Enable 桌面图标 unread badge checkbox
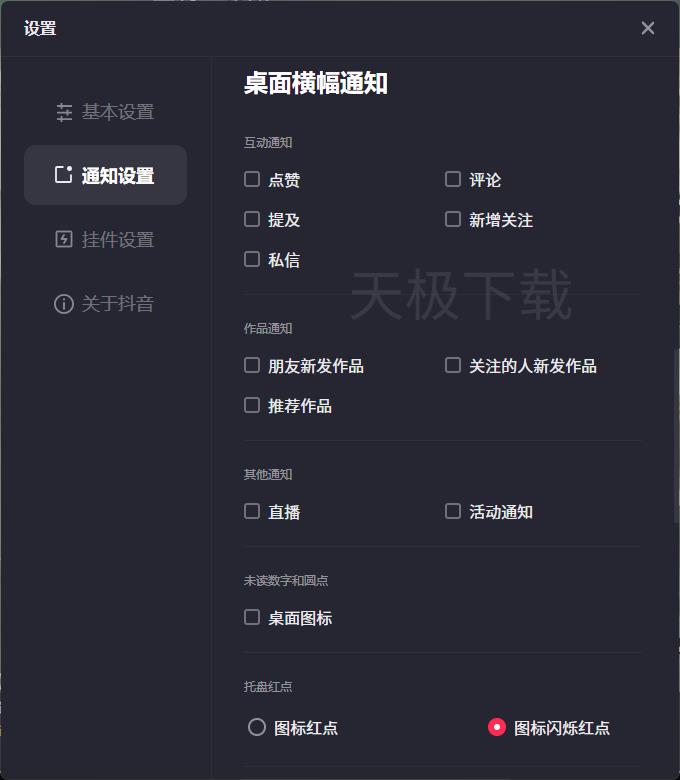Screen dimensions: 680x780 pos(252,617)
